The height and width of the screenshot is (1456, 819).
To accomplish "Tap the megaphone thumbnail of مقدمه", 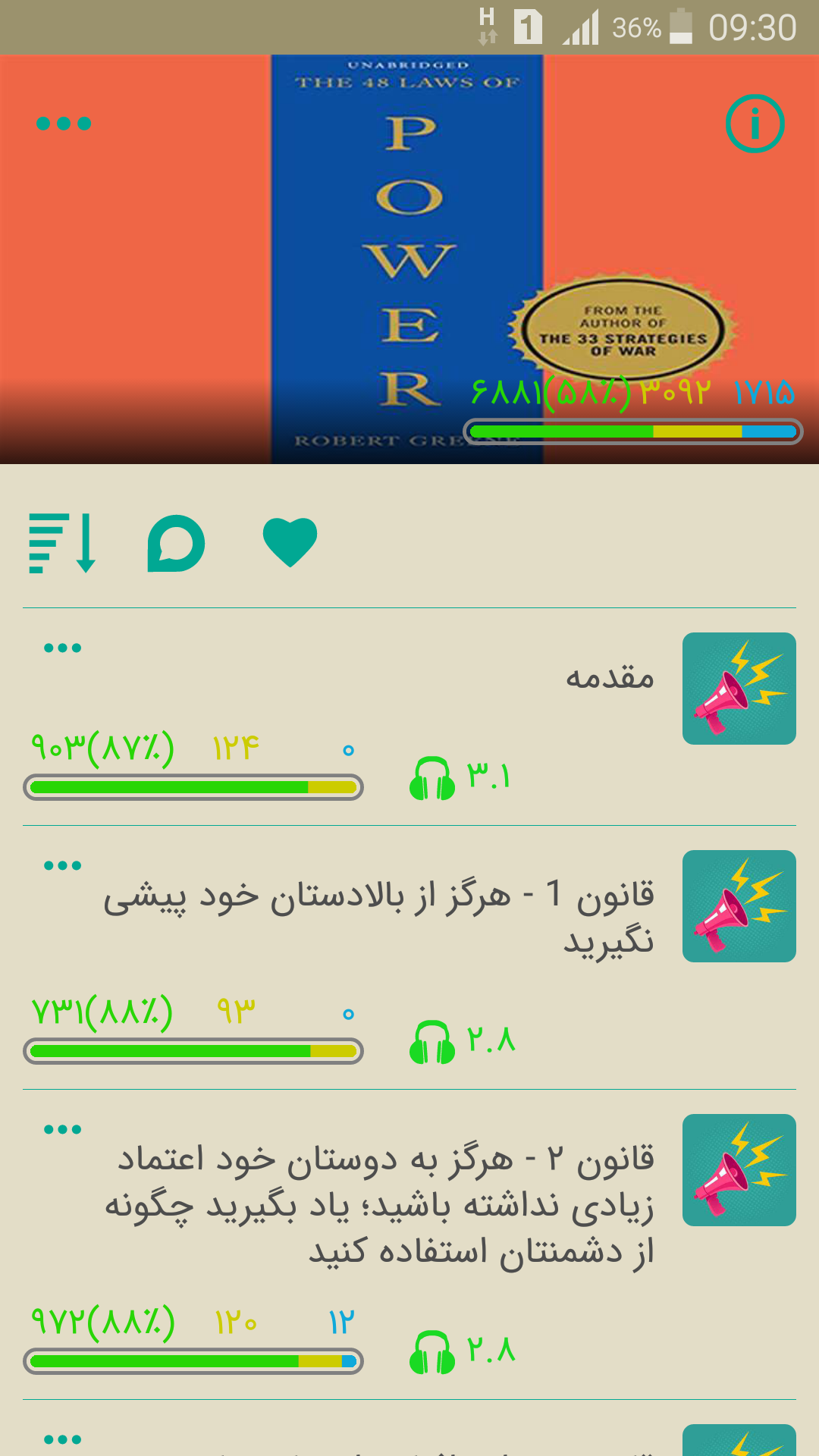I will point(739,689).
